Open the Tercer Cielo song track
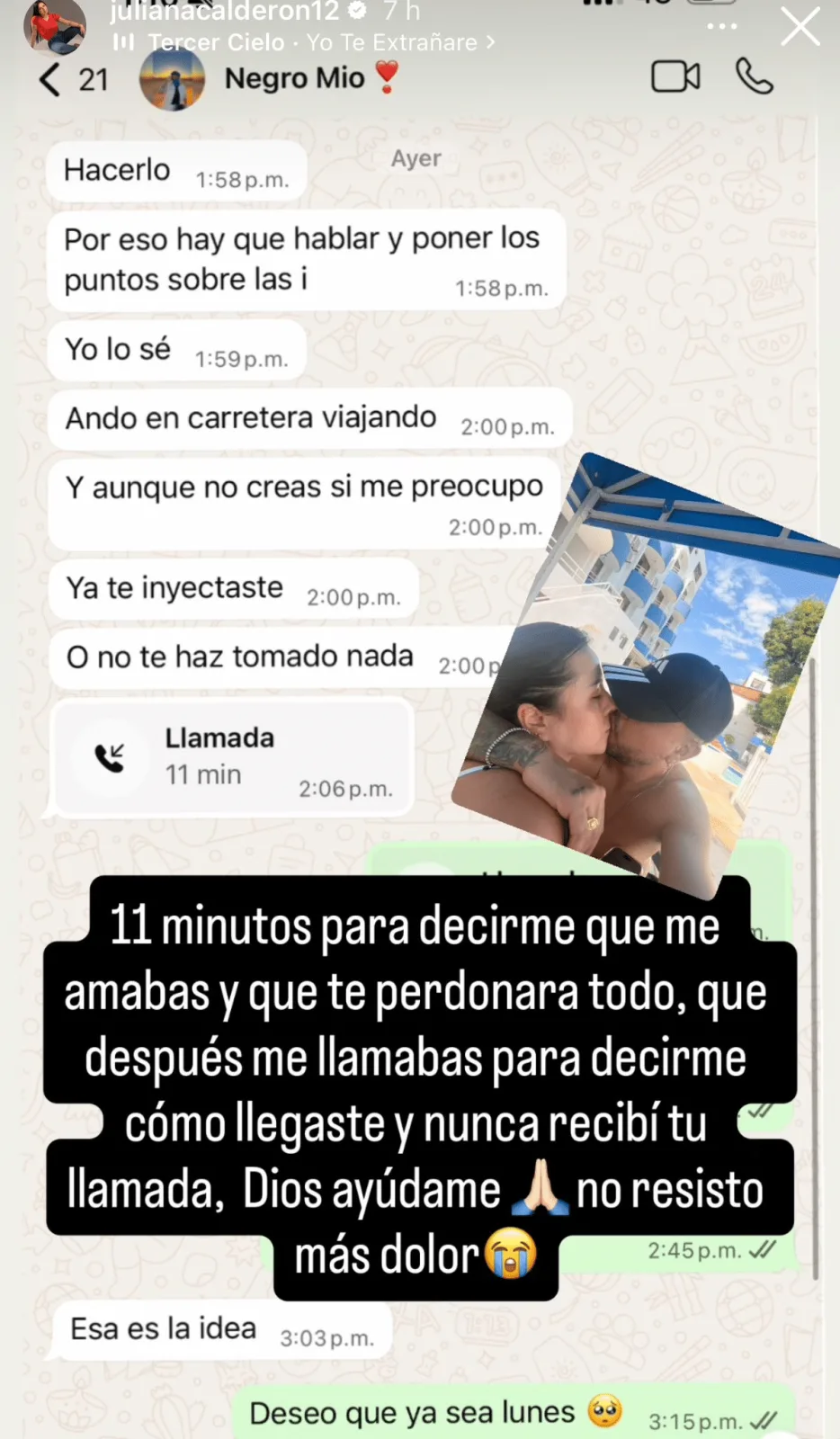The width and height of the screenshot is (840, 1439). 304,42
